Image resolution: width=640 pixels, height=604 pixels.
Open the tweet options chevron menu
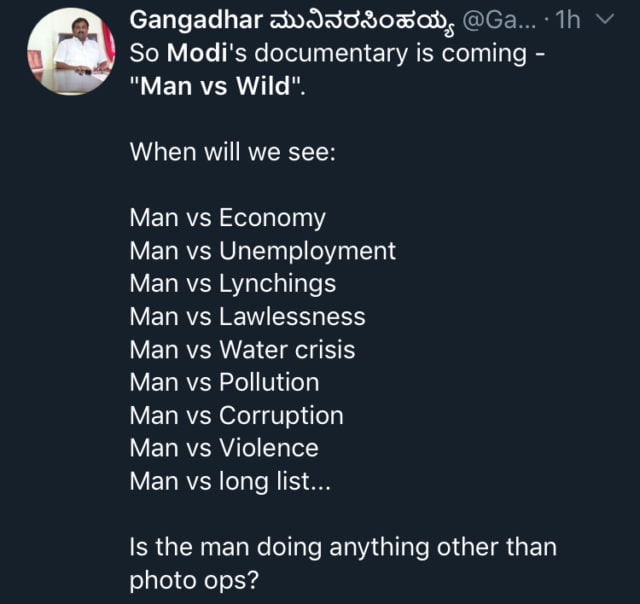point(616,21)
